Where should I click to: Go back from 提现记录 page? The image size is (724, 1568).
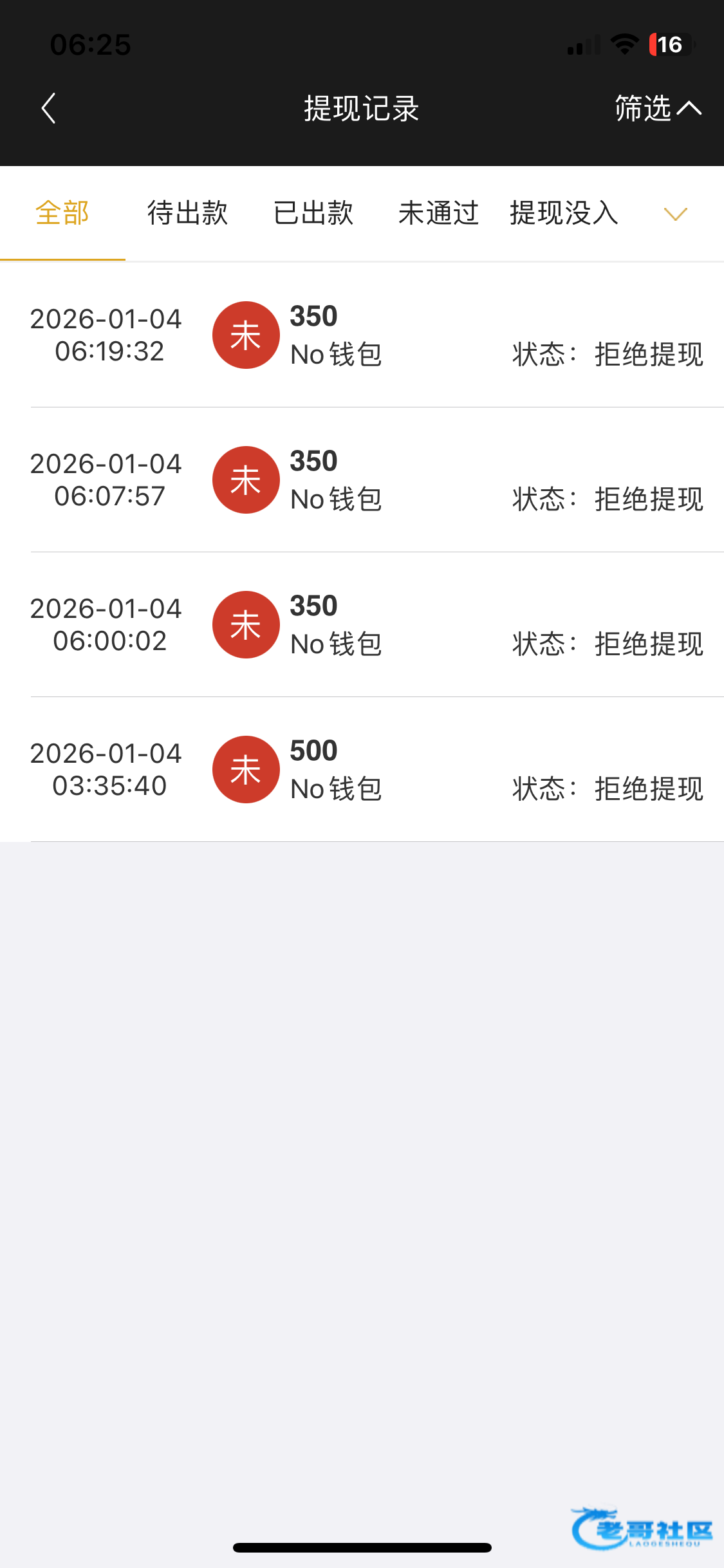[x=49, y=108]
